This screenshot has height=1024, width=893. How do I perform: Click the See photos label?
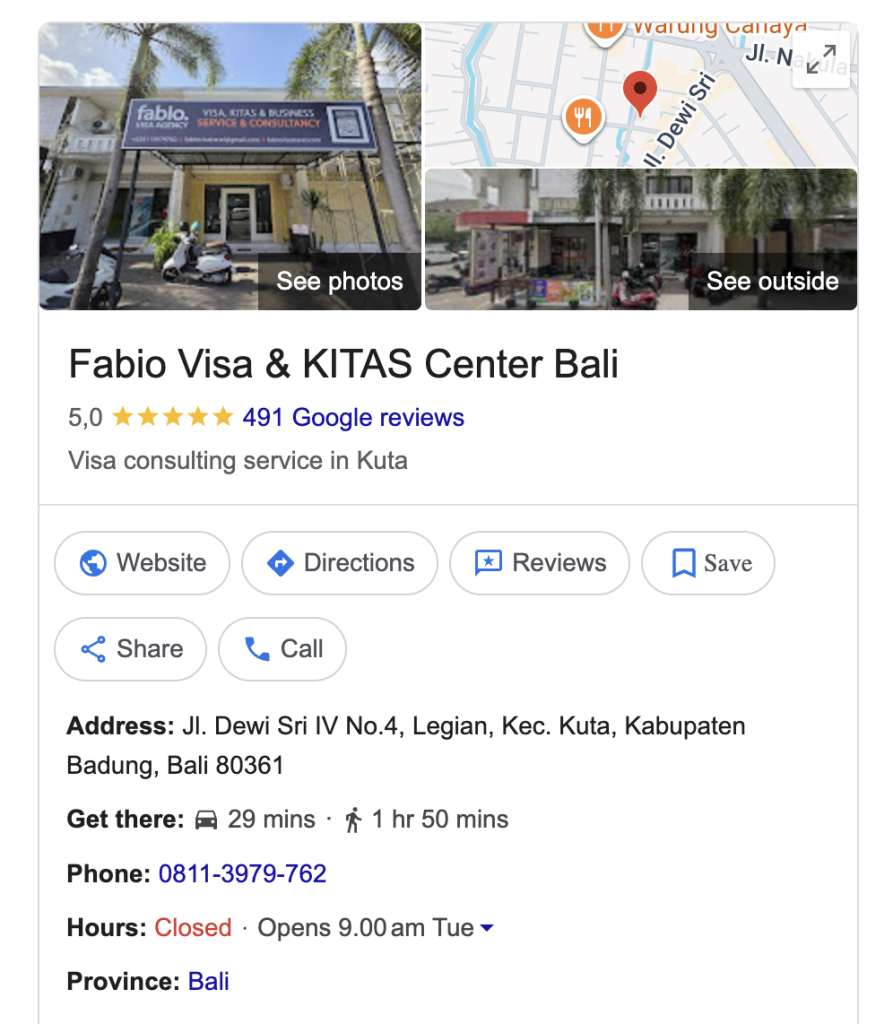[x=340, y=281]
